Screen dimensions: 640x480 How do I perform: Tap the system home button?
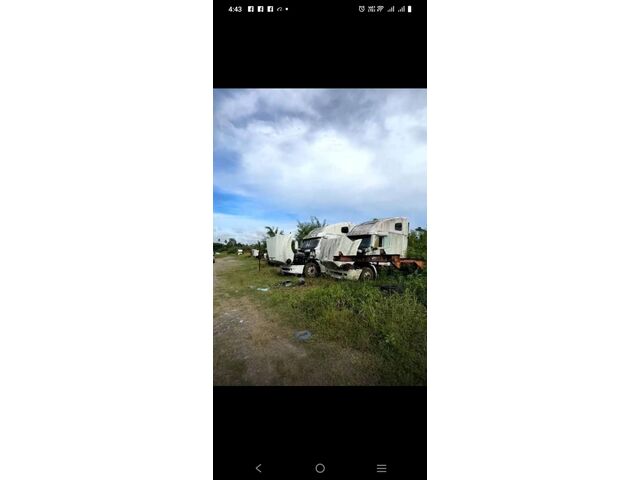pyautogui.click(x=320, y=468)
